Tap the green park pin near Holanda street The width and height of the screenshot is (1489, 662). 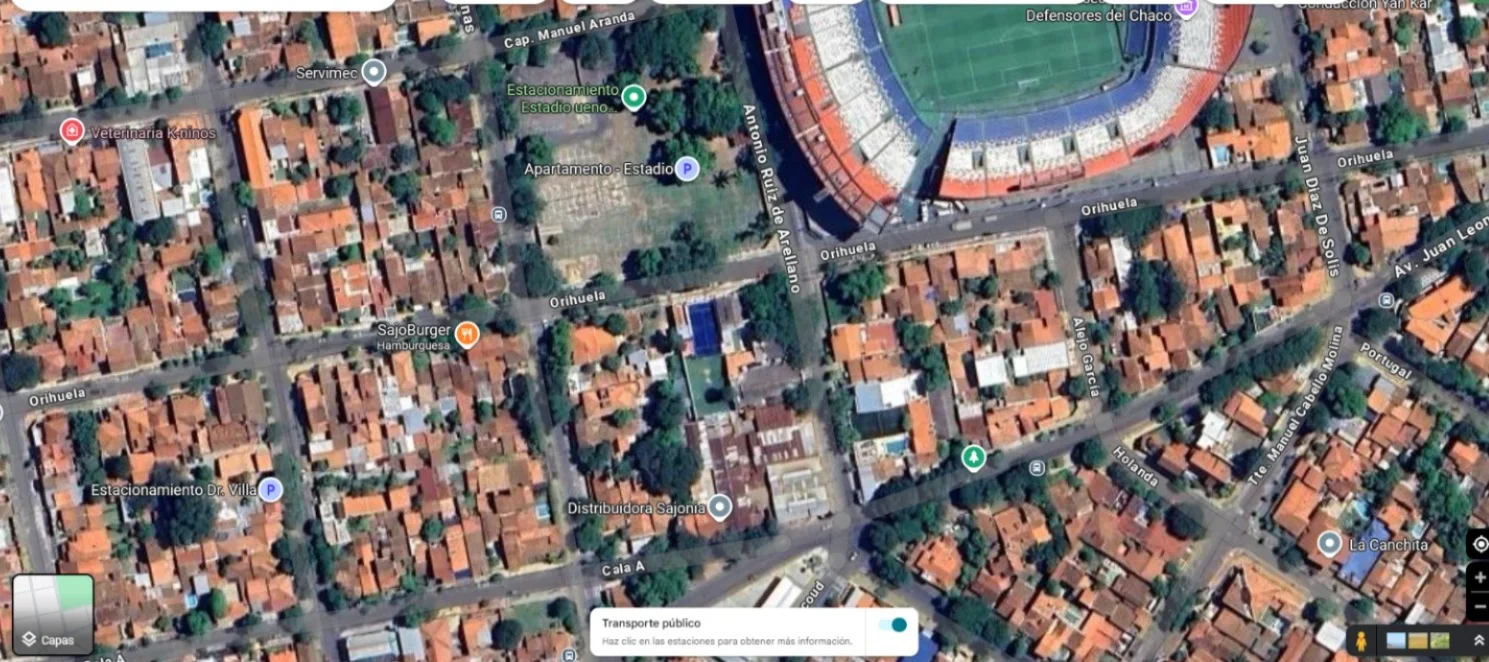(973, 458)
